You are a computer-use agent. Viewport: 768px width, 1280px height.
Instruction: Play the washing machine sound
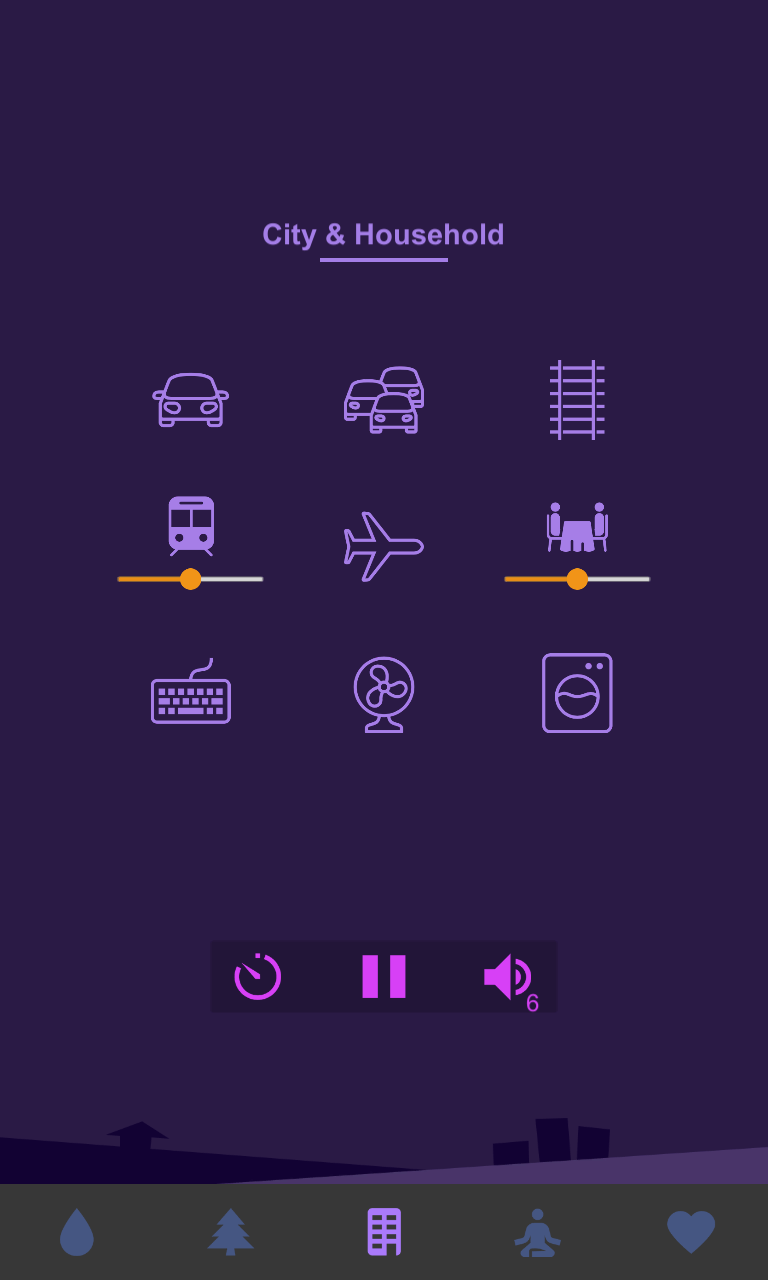coord(577,693)
